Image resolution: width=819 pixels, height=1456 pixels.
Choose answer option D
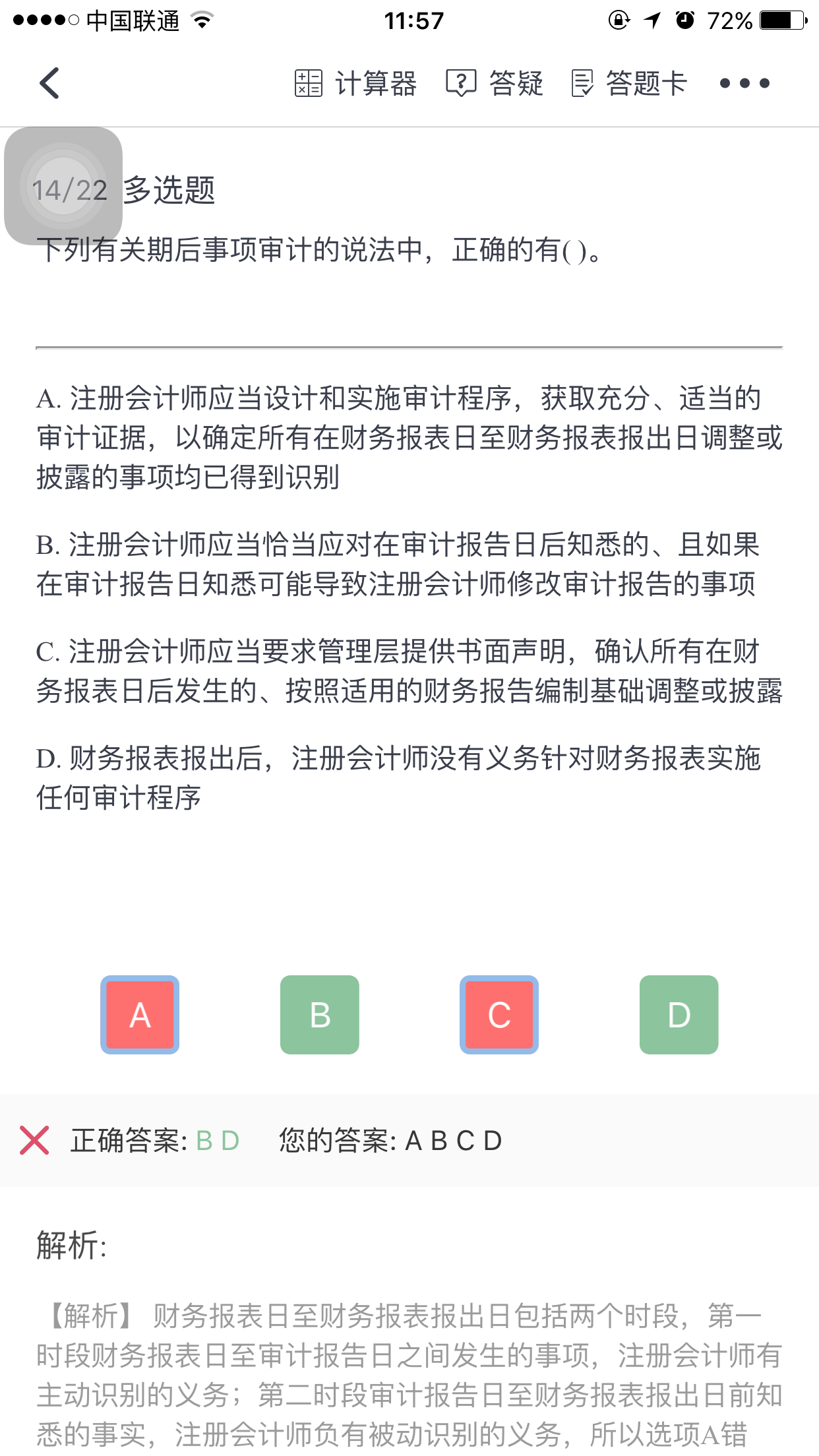679,1014
